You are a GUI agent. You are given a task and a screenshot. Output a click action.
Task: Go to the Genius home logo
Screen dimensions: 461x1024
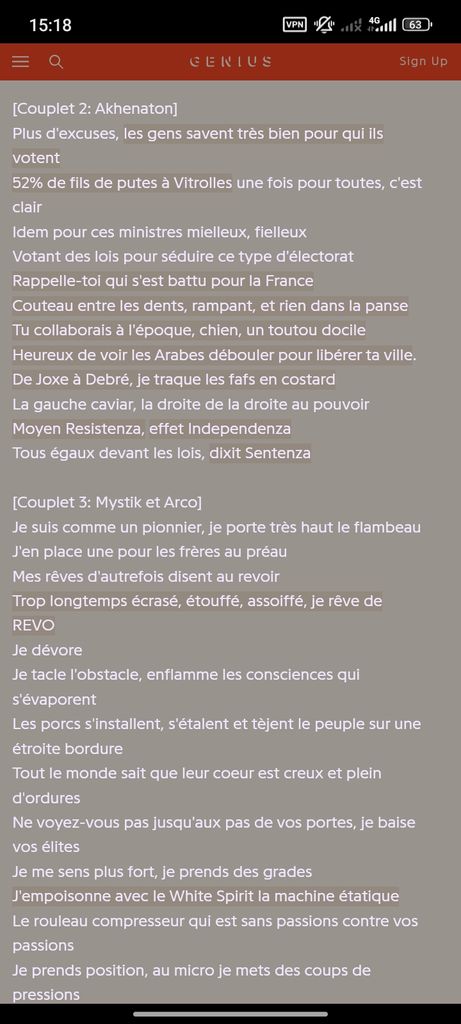[x=230, y=61]
